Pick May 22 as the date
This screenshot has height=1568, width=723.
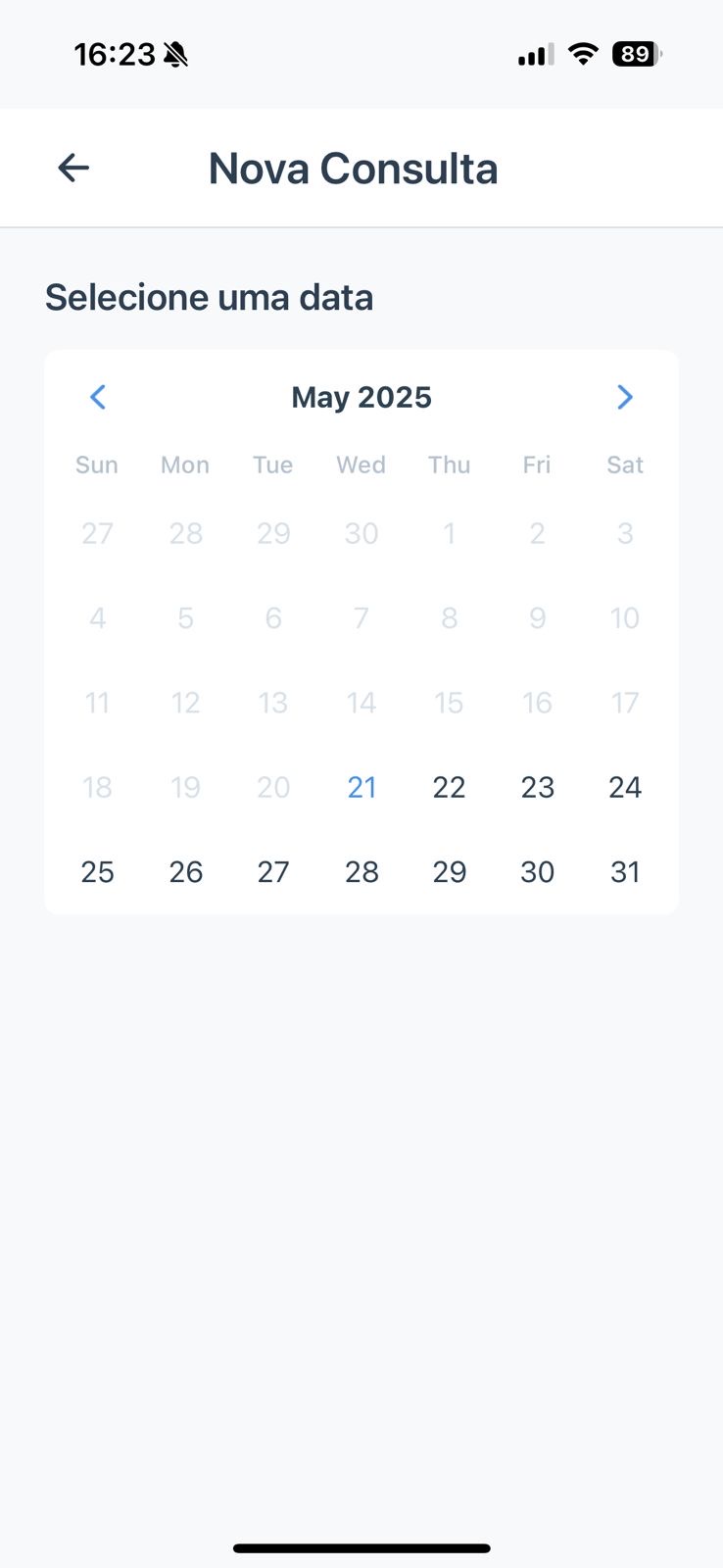(x=449, y=787)
